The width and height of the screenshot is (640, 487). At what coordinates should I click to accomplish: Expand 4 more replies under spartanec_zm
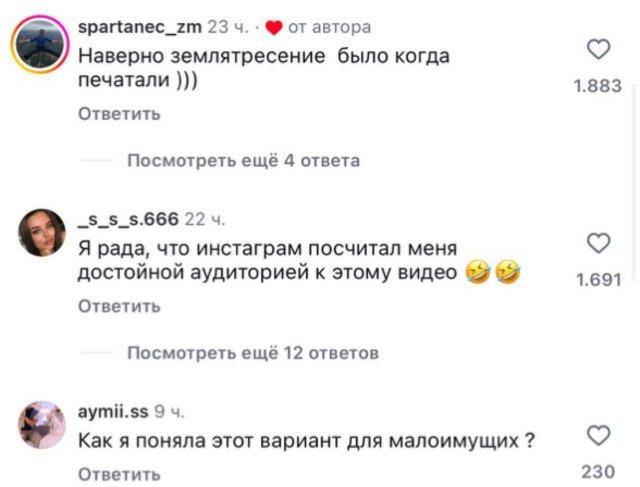coord(242,161)
